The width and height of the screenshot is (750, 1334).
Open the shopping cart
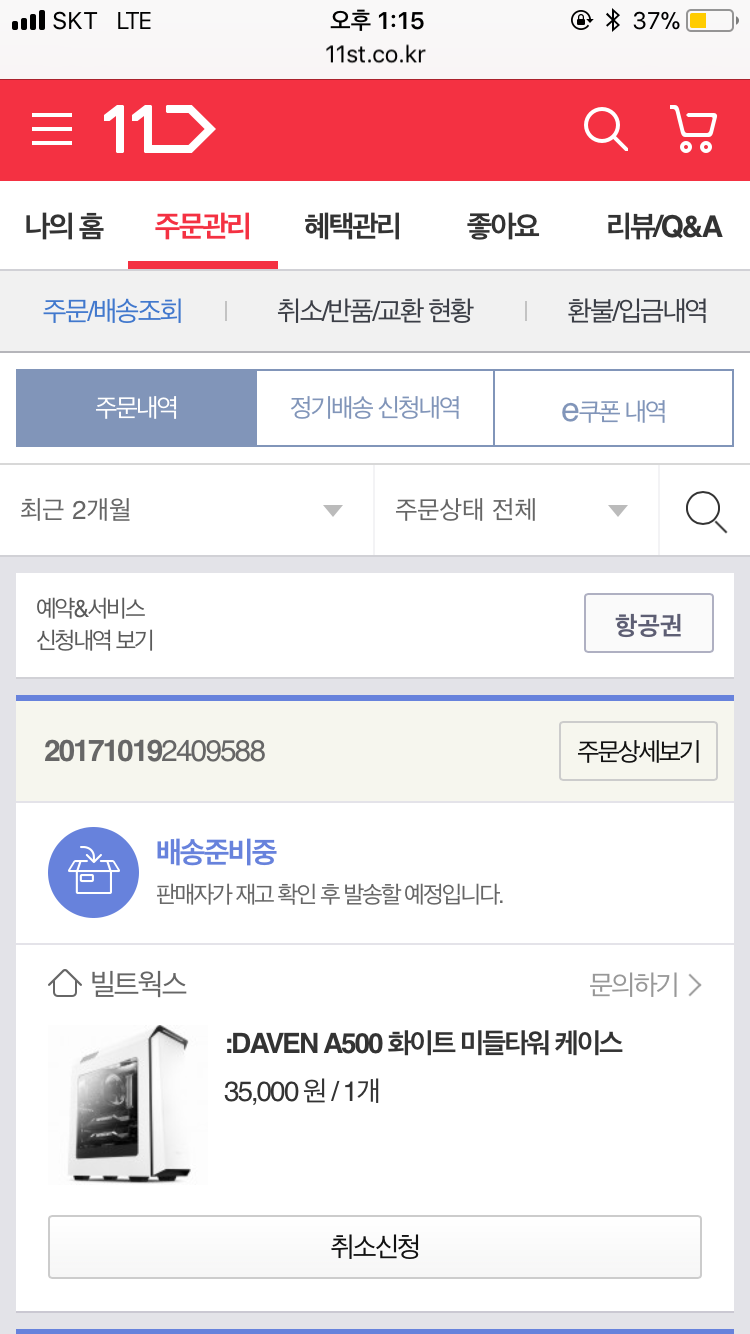(692, 129)
